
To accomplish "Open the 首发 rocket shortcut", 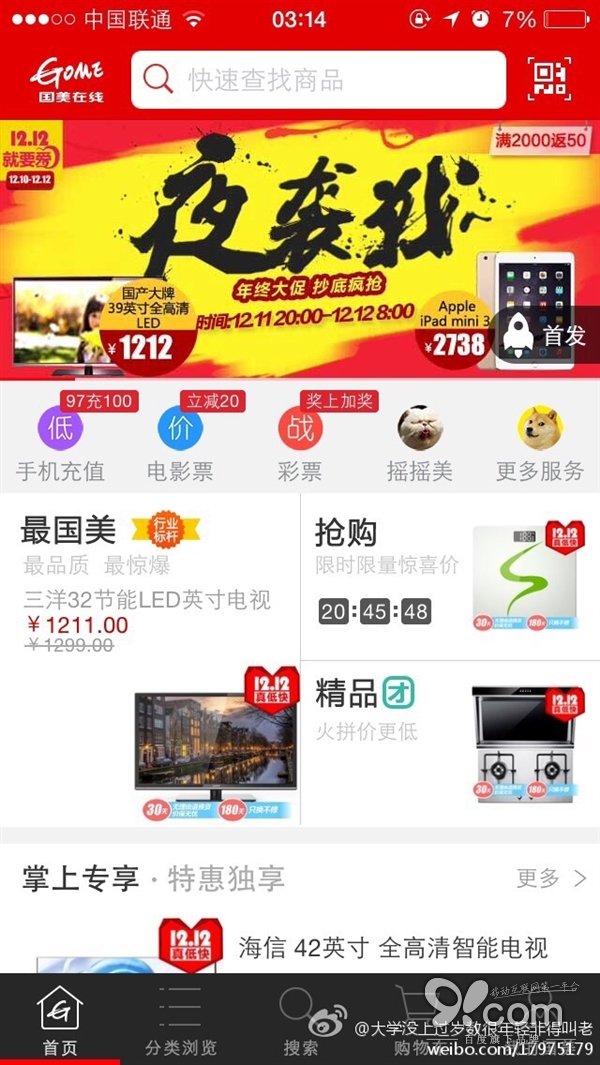I will pos(545,336).
